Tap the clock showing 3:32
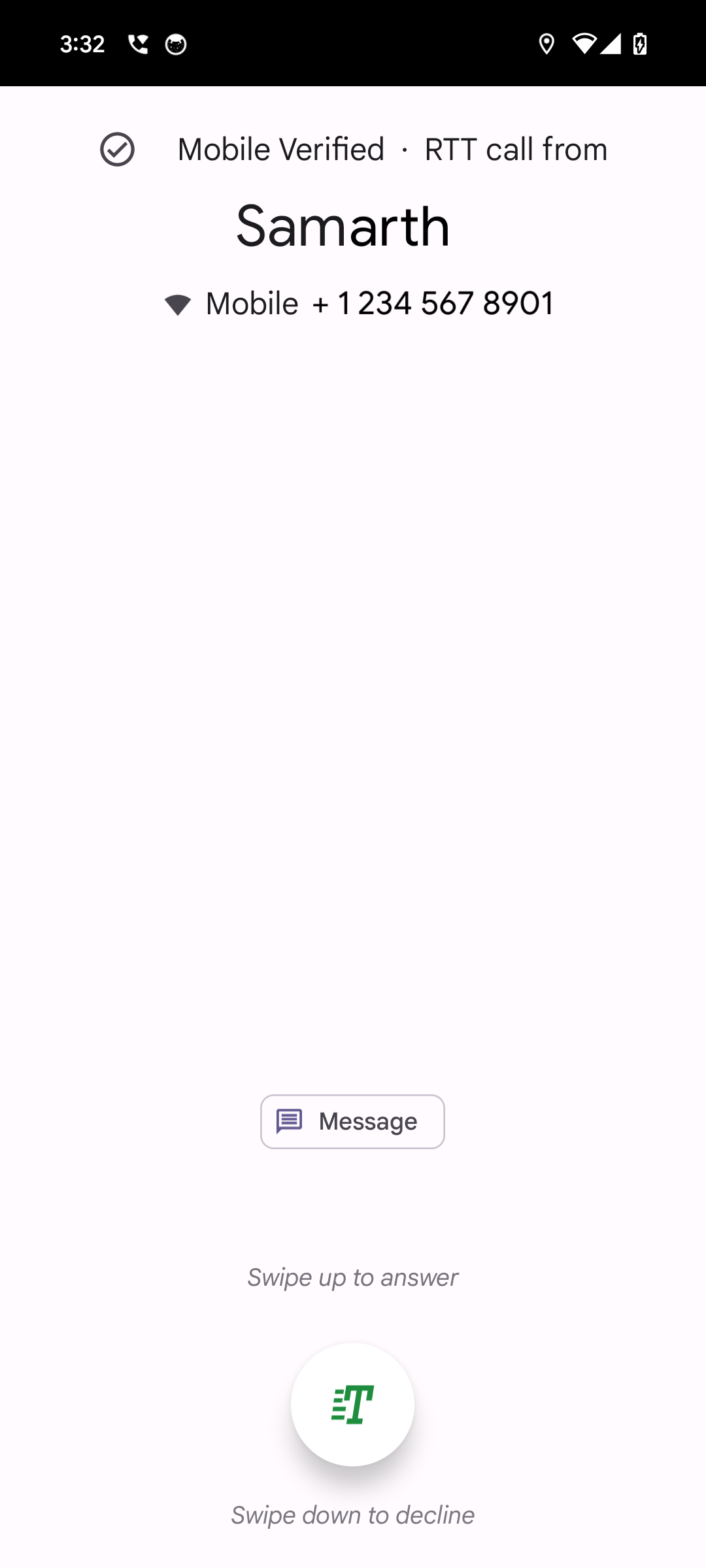 [x=83, y=44]
